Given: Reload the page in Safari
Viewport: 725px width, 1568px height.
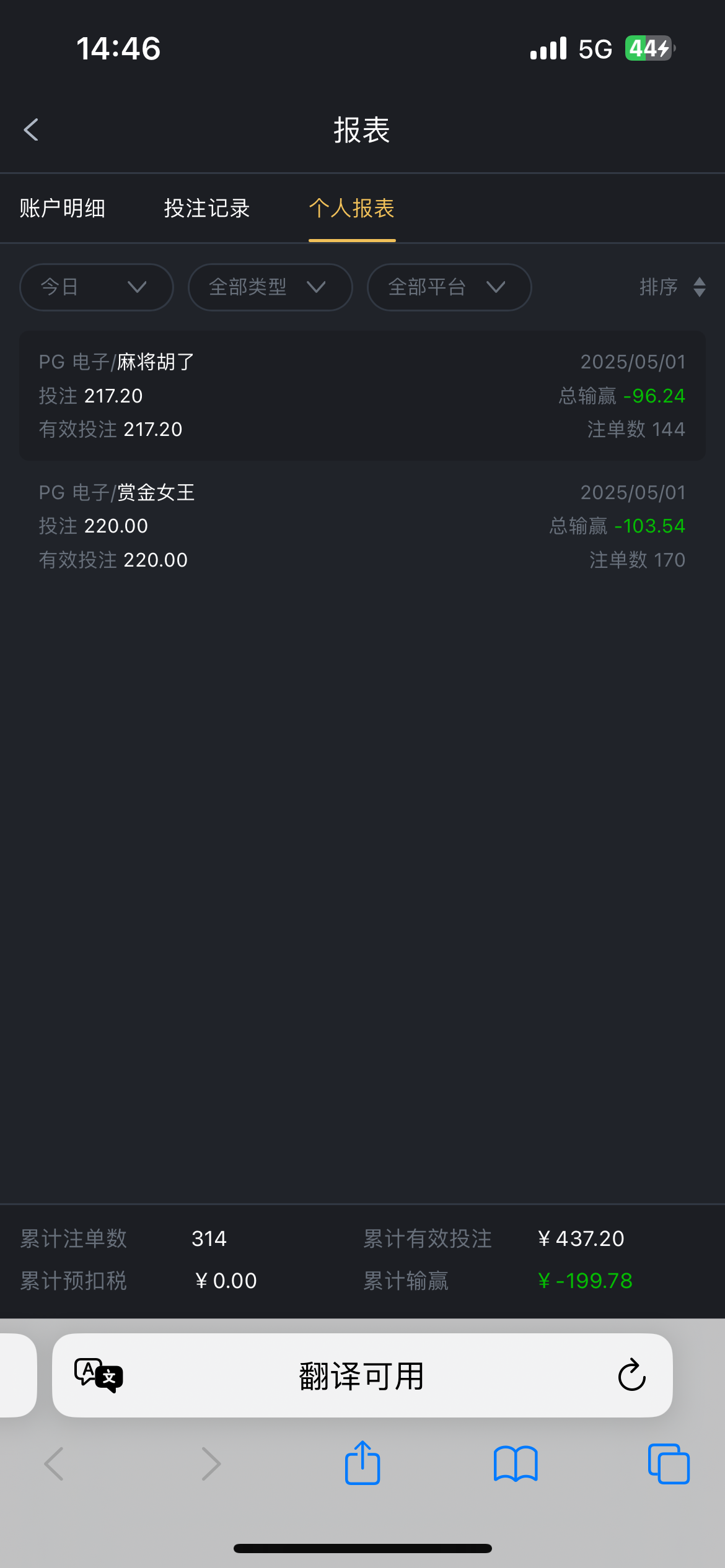Looking at the screenshot, I should pyautogui.click(x=631, y=1375).
